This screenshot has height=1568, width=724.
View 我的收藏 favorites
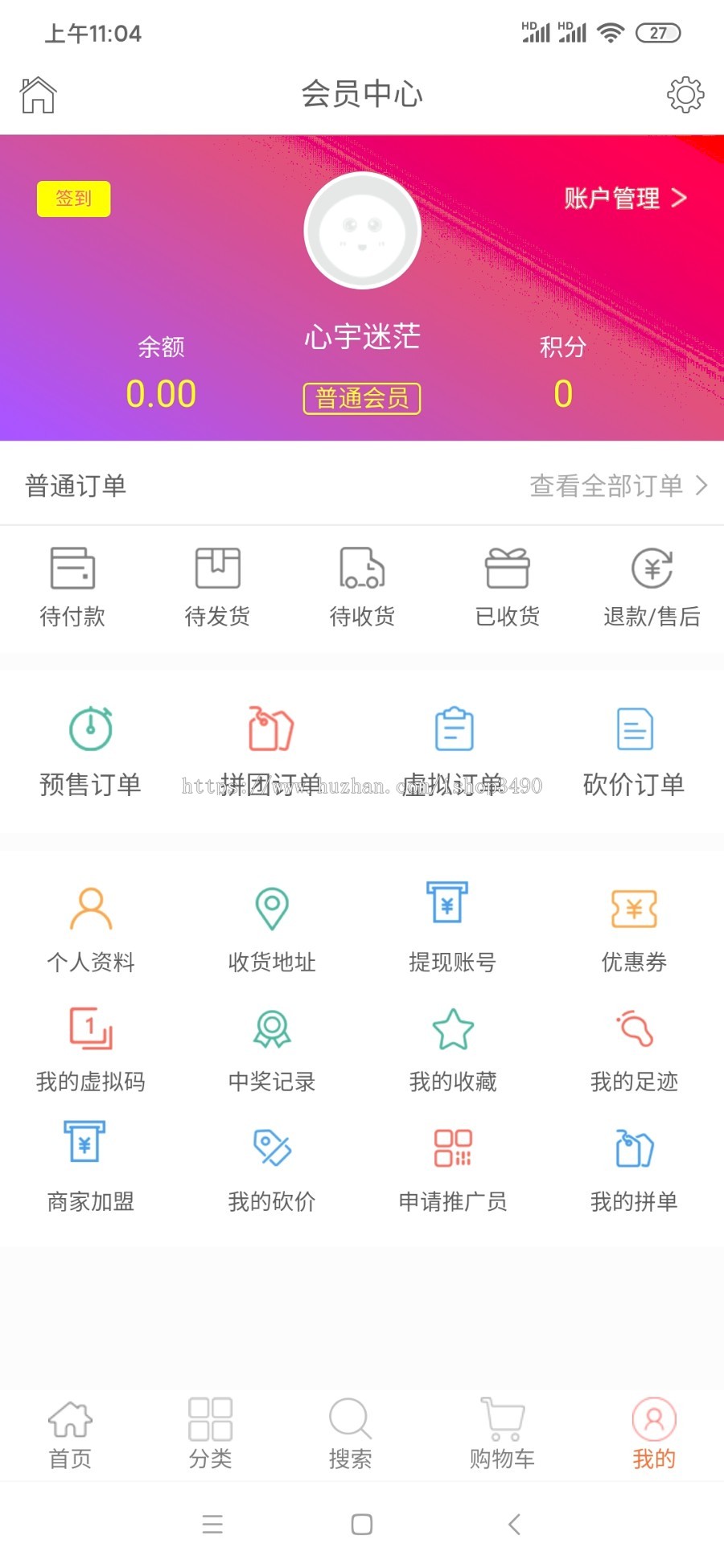[x=452, y=1049]
